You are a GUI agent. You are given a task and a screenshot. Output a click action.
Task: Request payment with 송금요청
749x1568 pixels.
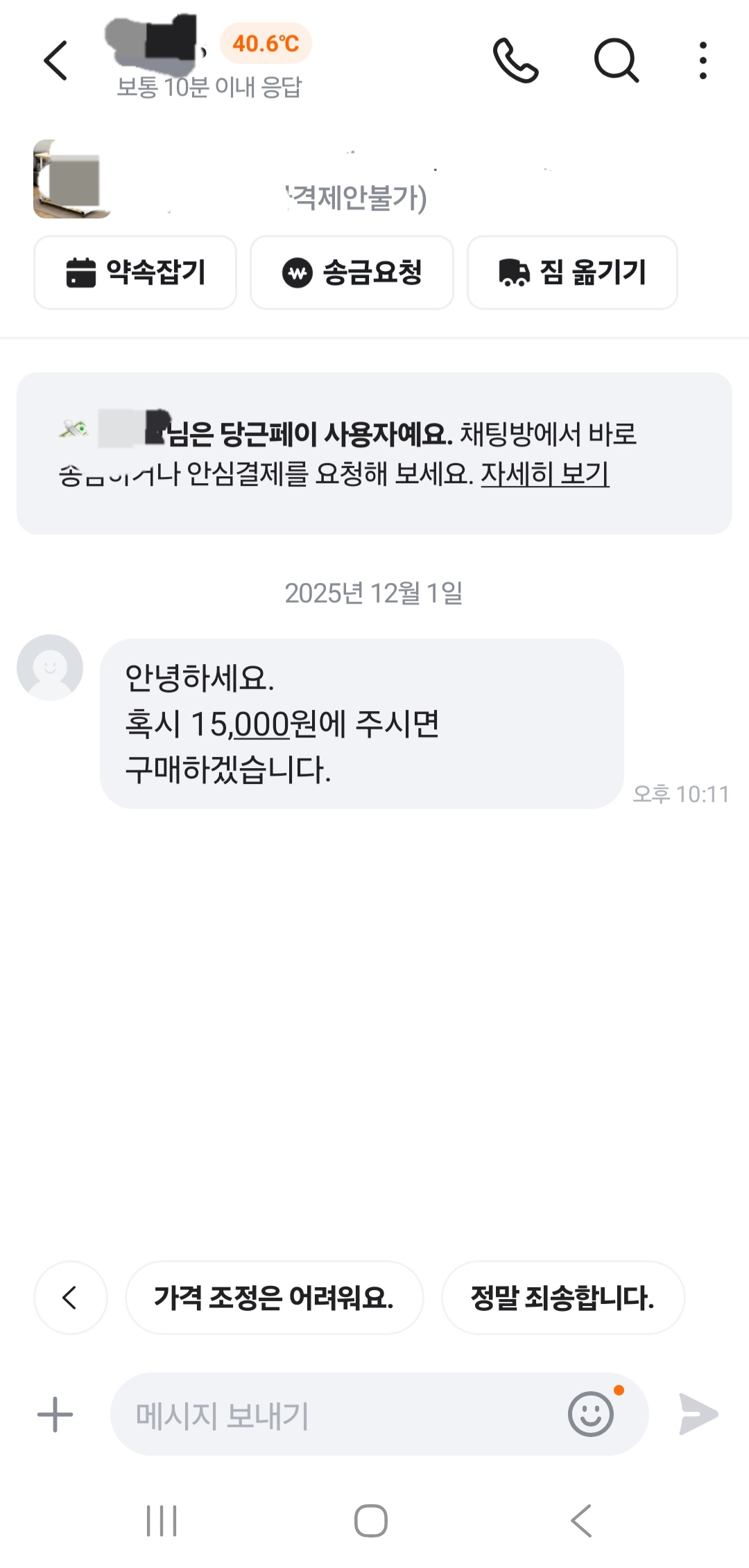click(352, 272)
